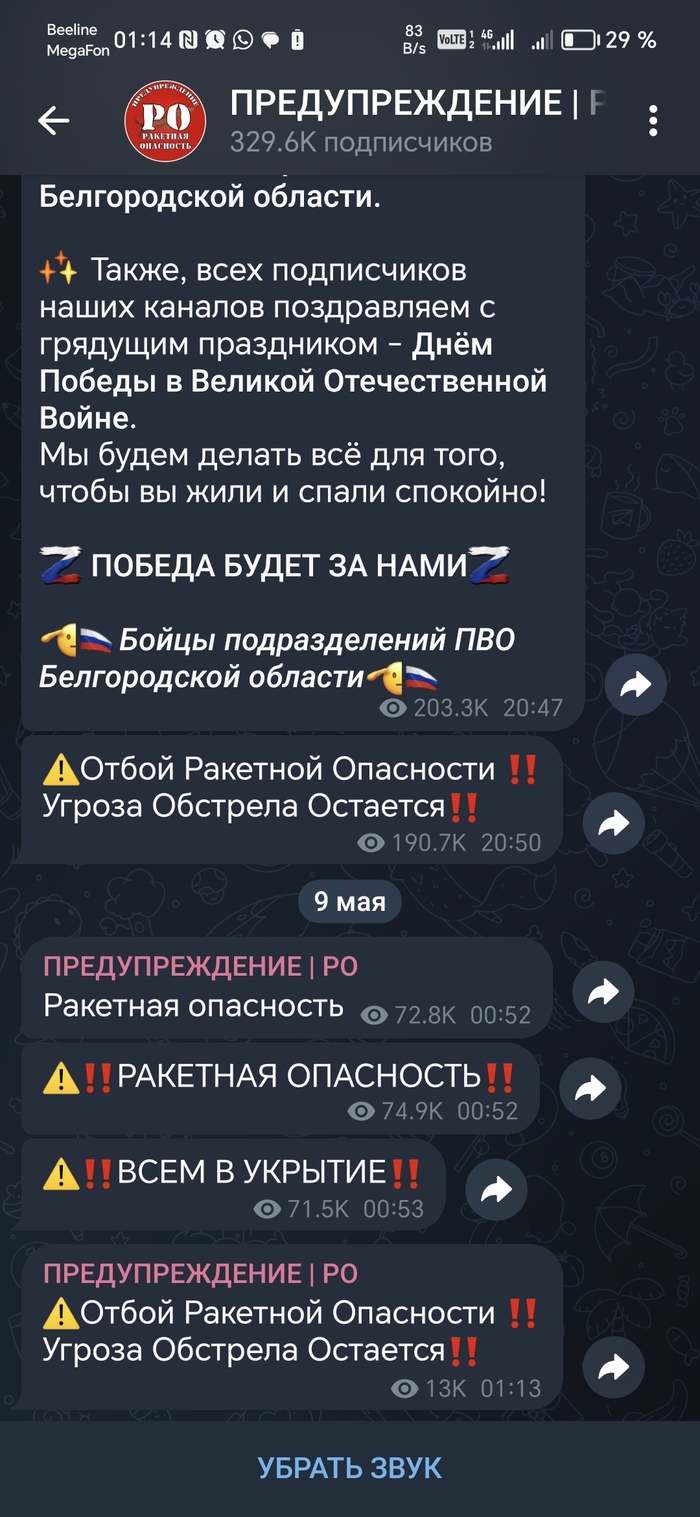Forward the ВСЕМ В УКРЫТИЕ message
Viewport: 700px width, 1517px height.
[x=497, y=1189]
